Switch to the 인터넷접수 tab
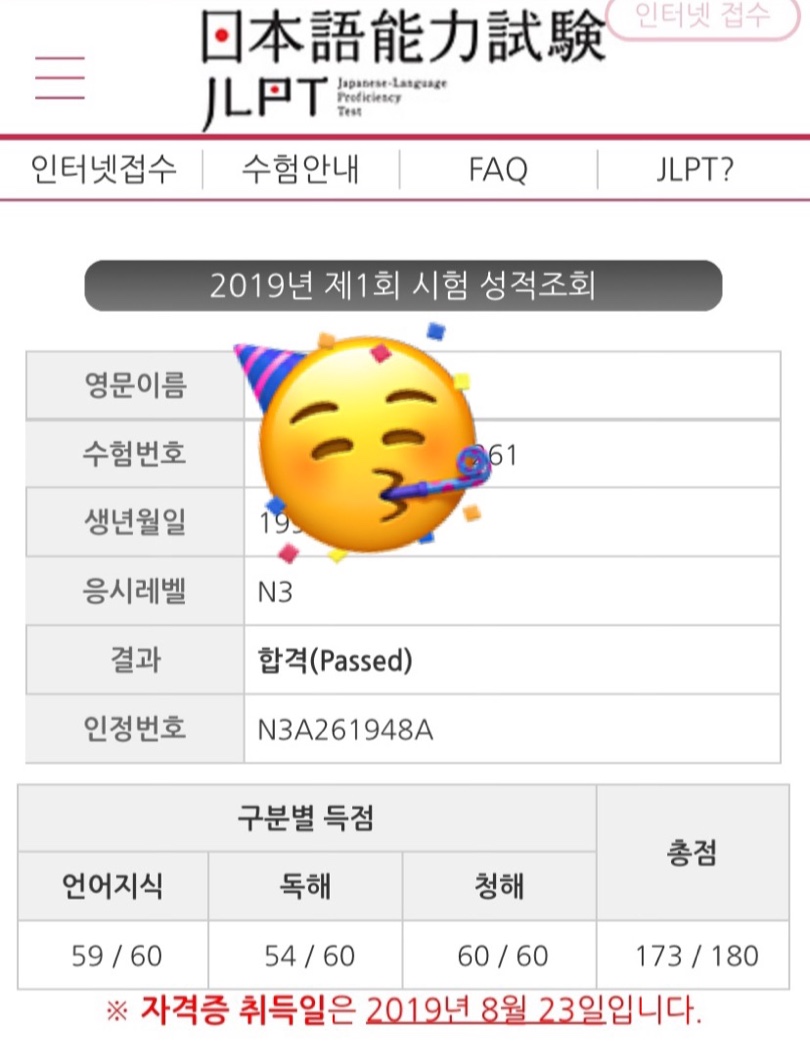The height and width of the screenshot is (1052, 810). coord(103,169)
